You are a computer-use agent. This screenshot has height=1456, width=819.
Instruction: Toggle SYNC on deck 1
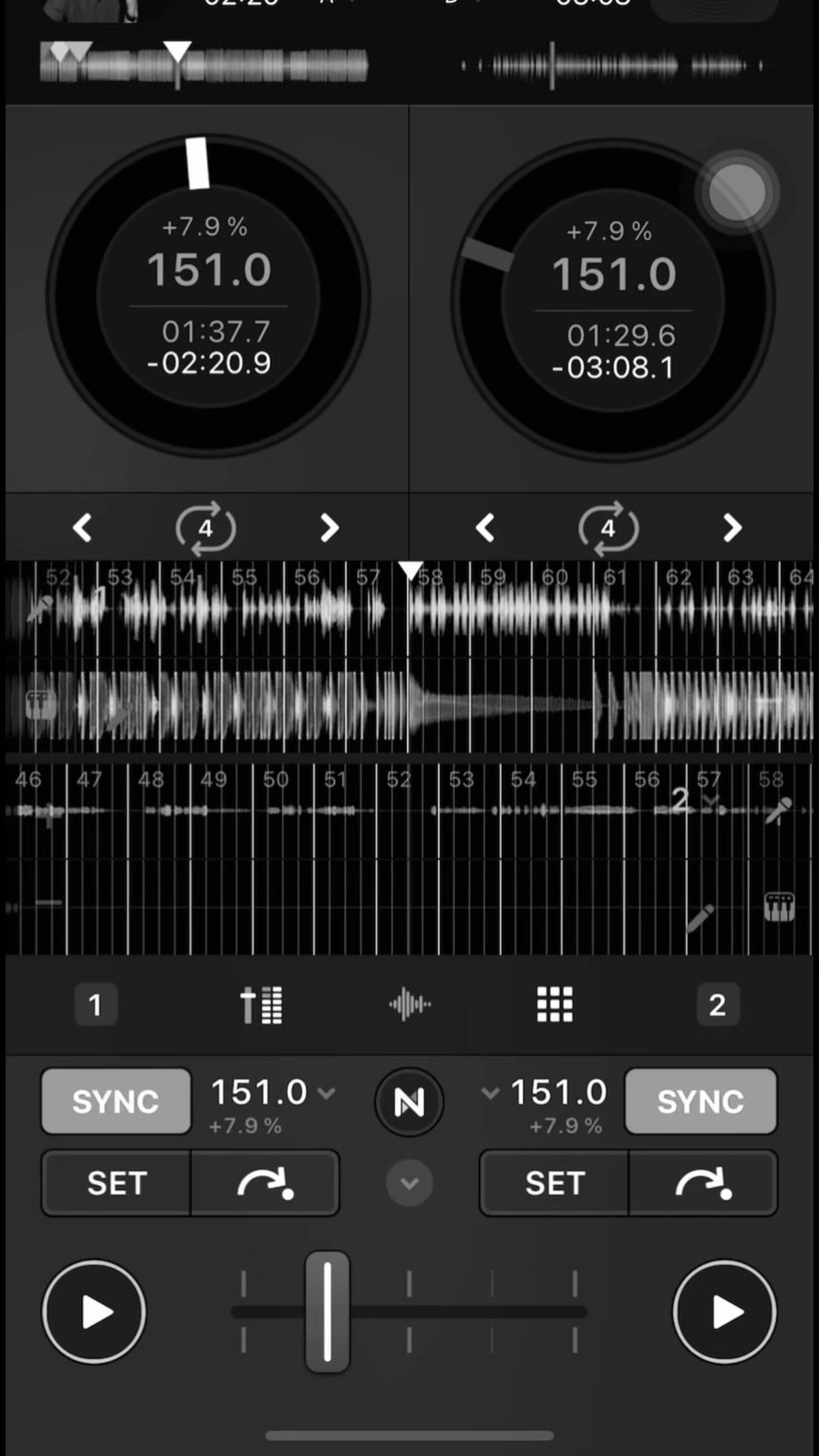coord(116,1102)
